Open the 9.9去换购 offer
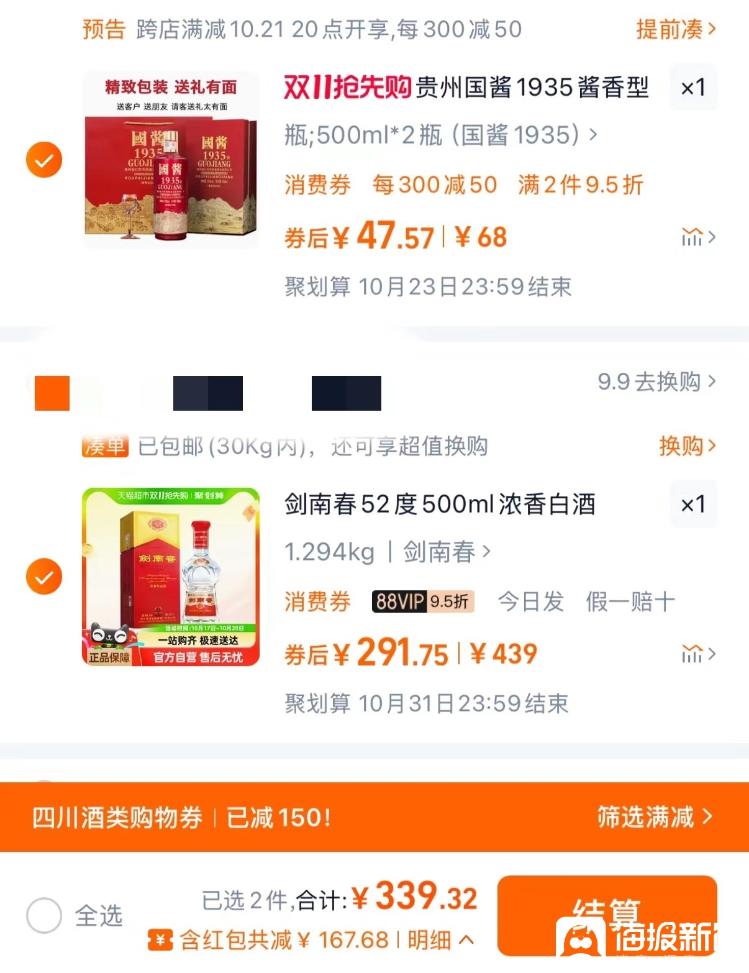749x973 pixels. (x=657, y=381)
